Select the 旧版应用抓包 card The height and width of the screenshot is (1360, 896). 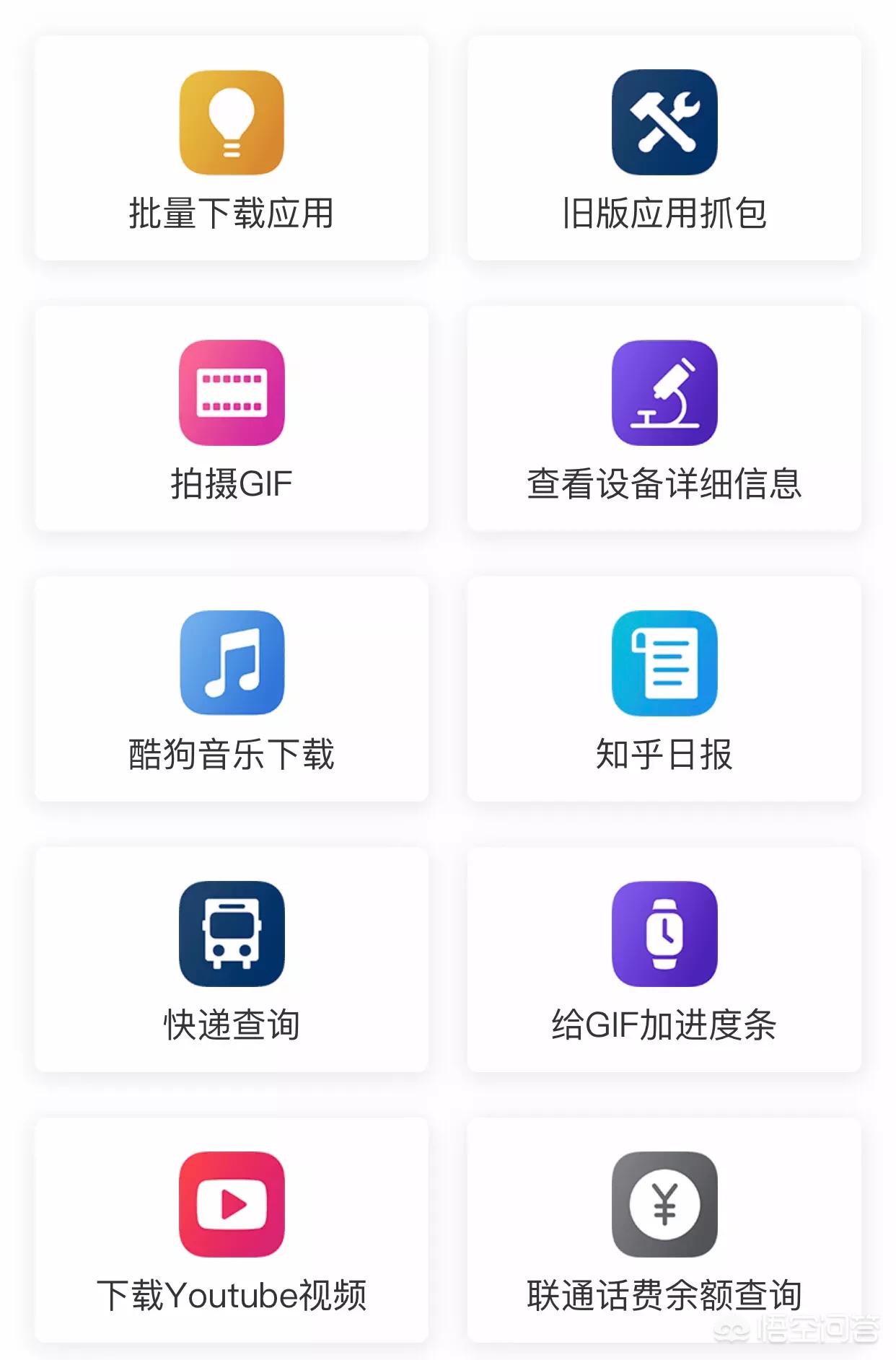[664, 148]
